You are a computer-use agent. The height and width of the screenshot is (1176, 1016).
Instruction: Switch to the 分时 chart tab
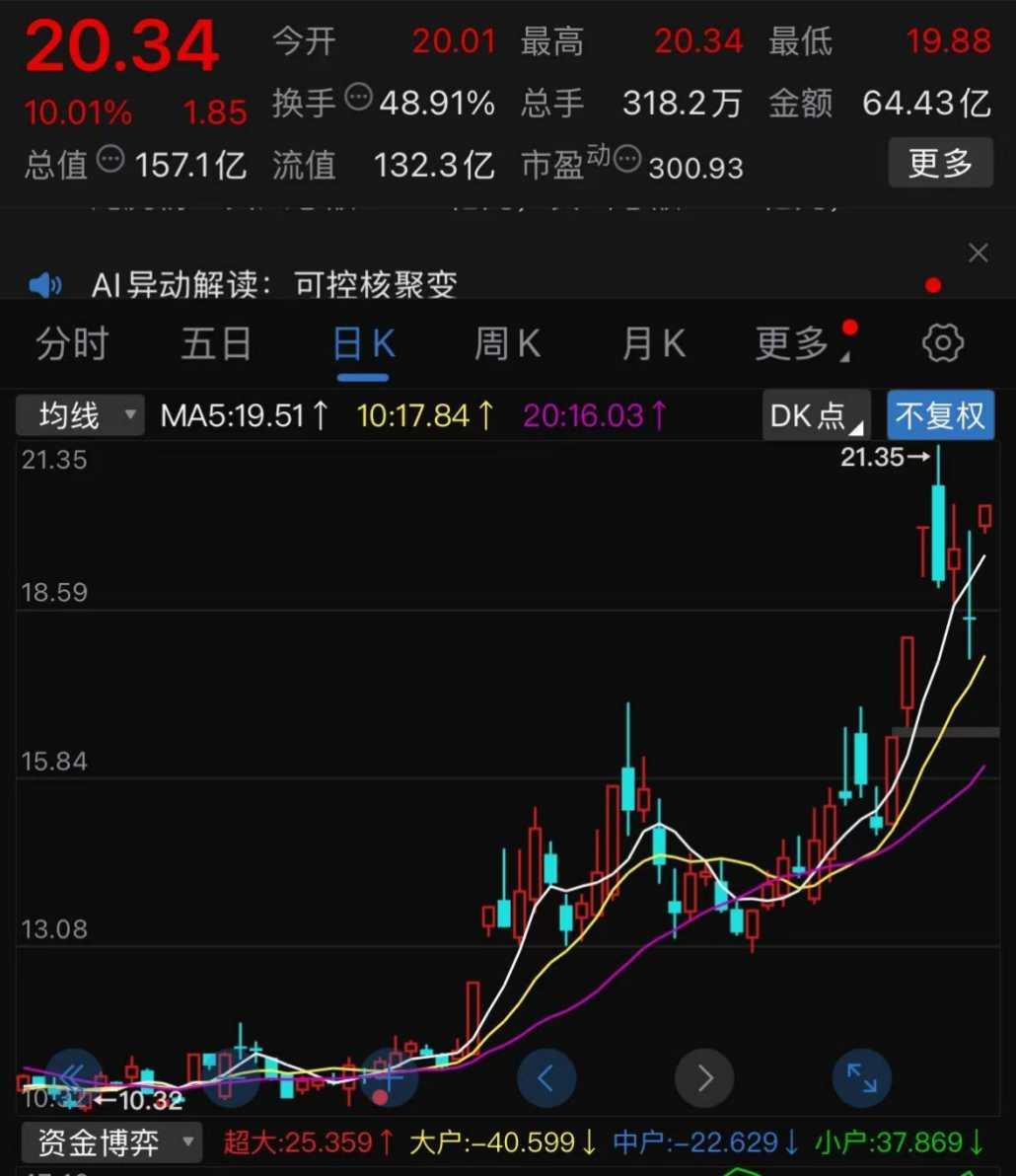72,344
